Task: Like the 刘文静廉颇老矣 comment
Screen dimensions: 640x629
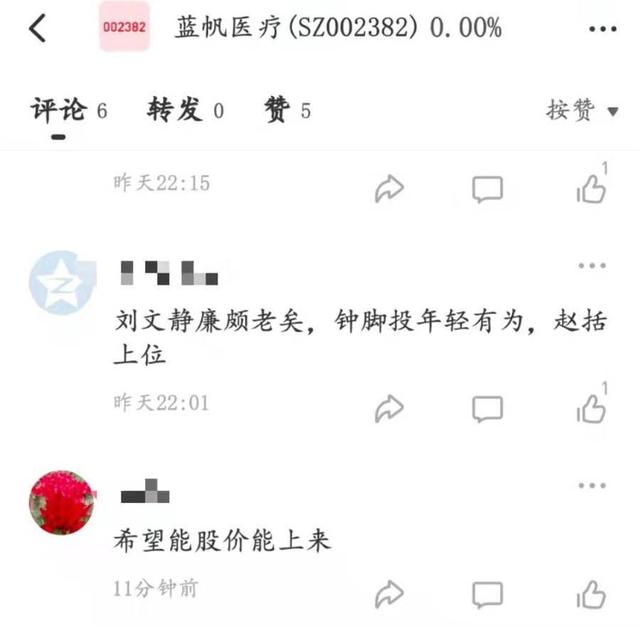Action: pos(591,407)
